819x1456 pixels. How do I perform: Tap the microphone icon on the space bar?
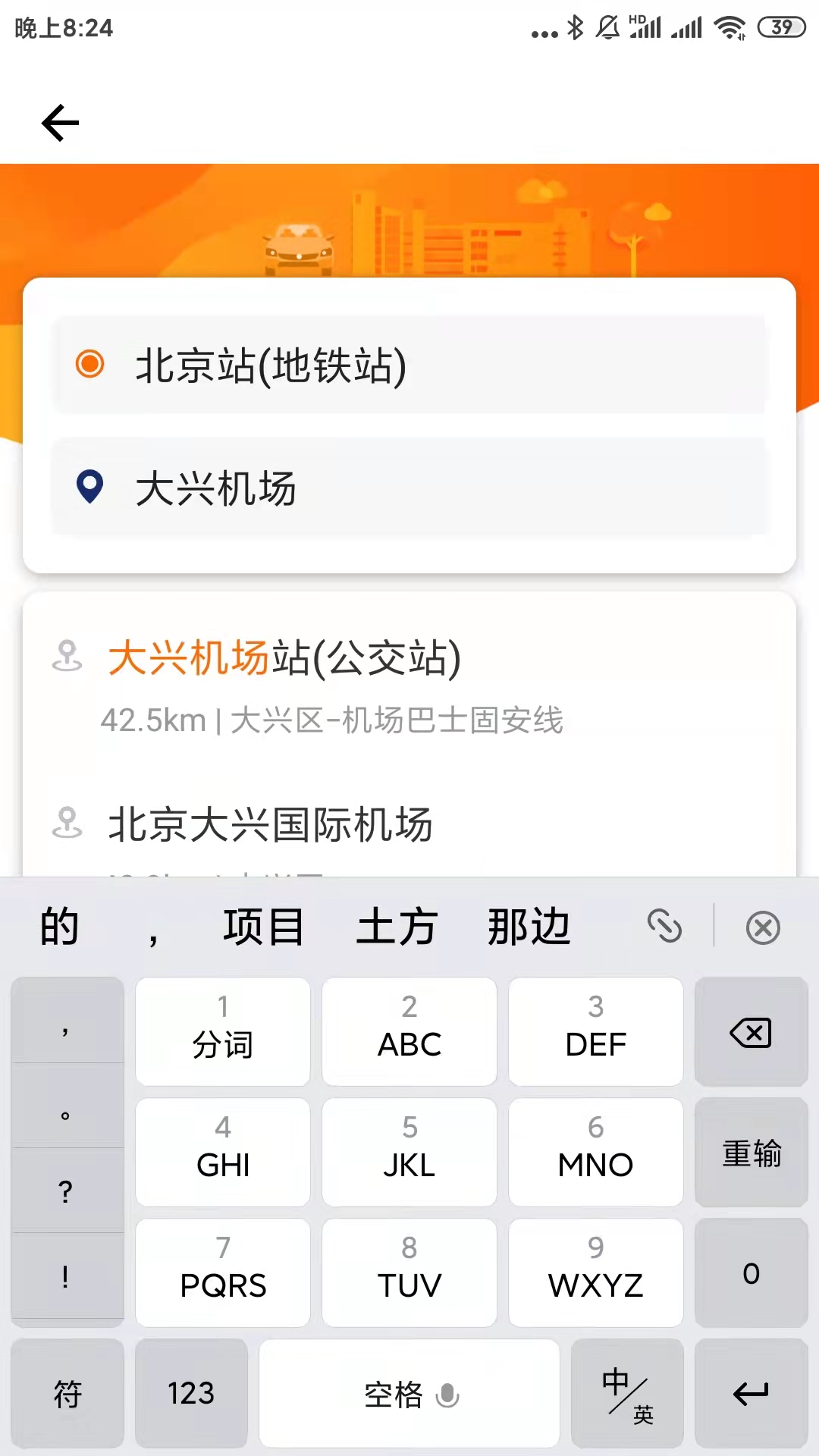[447, 1395]
